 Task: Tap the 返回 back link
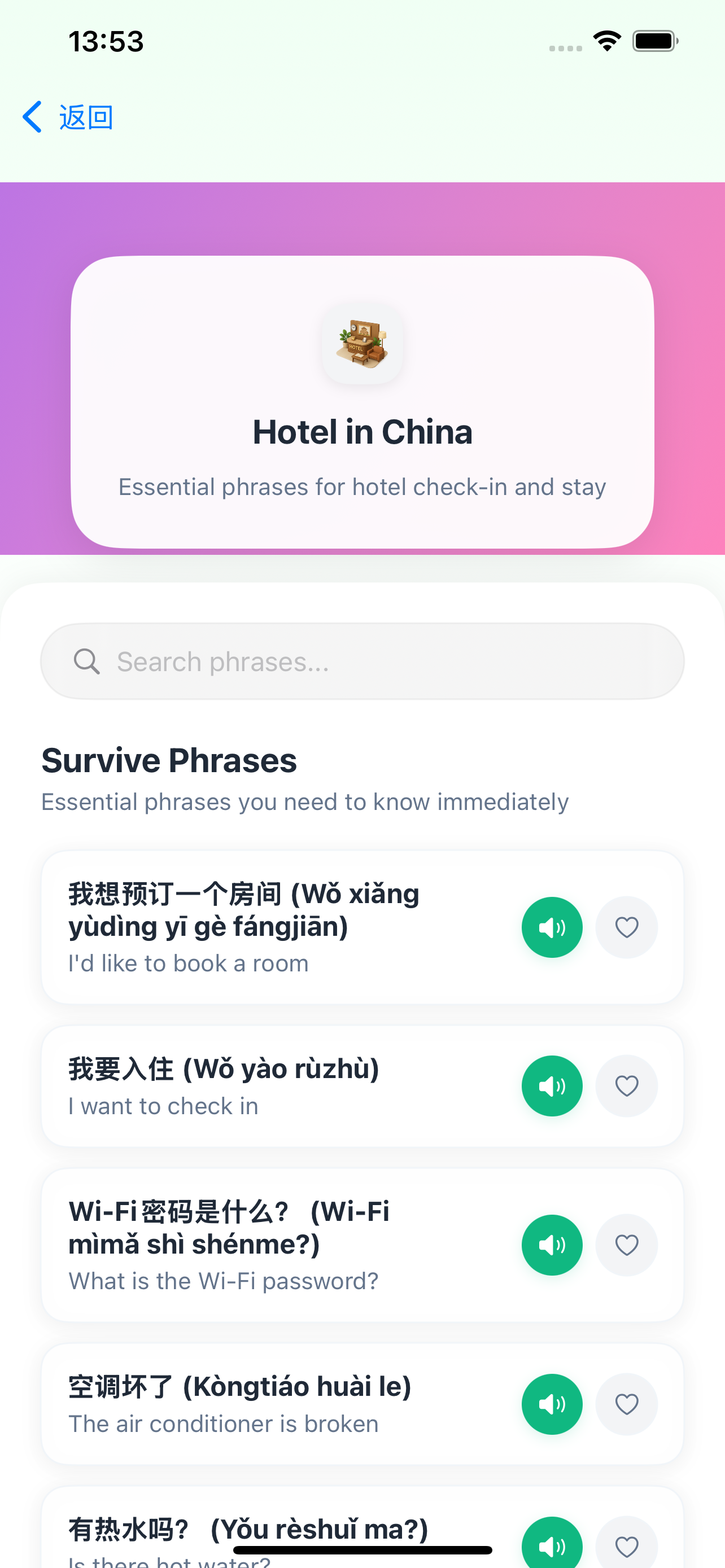click(x=85, y=116)
